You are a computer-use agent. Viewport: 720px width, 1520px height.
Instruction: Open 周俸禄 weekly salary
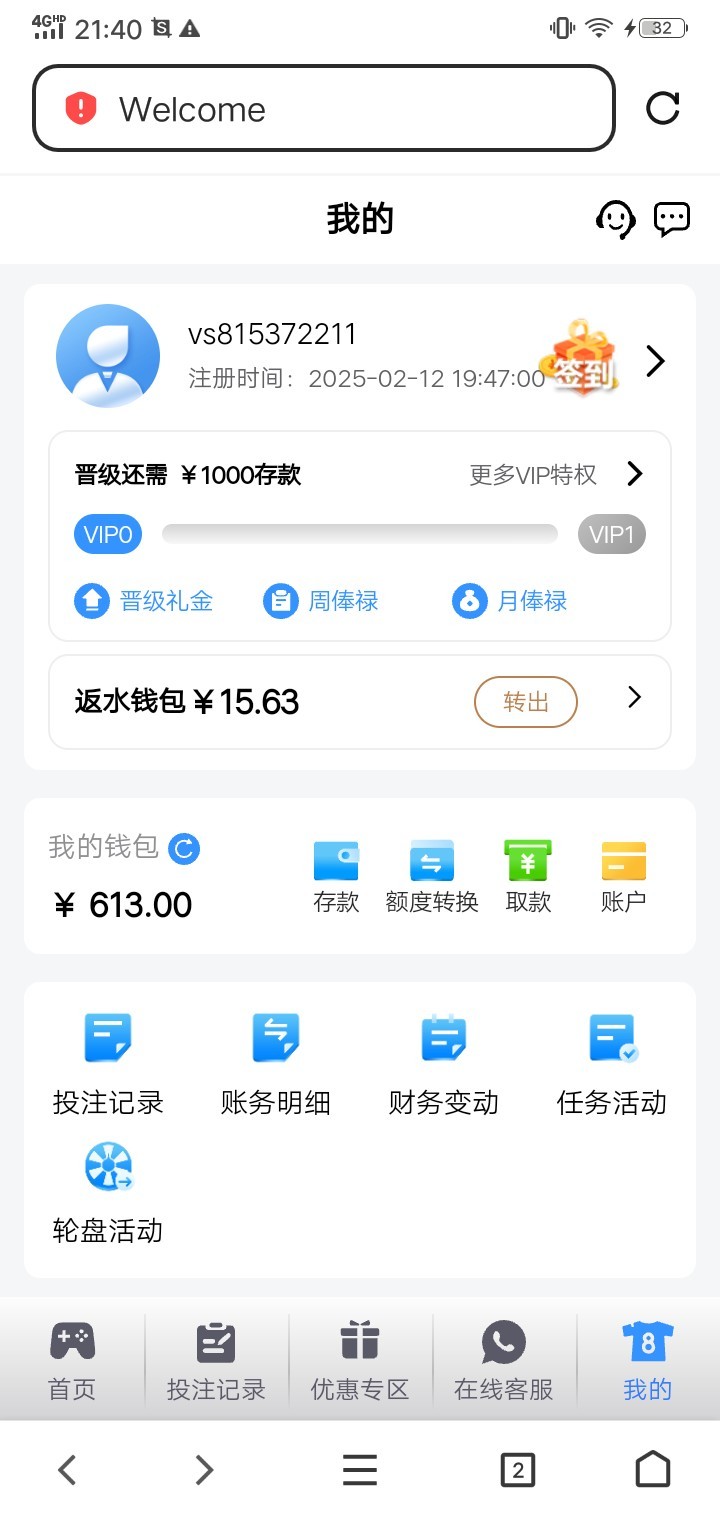321,601
